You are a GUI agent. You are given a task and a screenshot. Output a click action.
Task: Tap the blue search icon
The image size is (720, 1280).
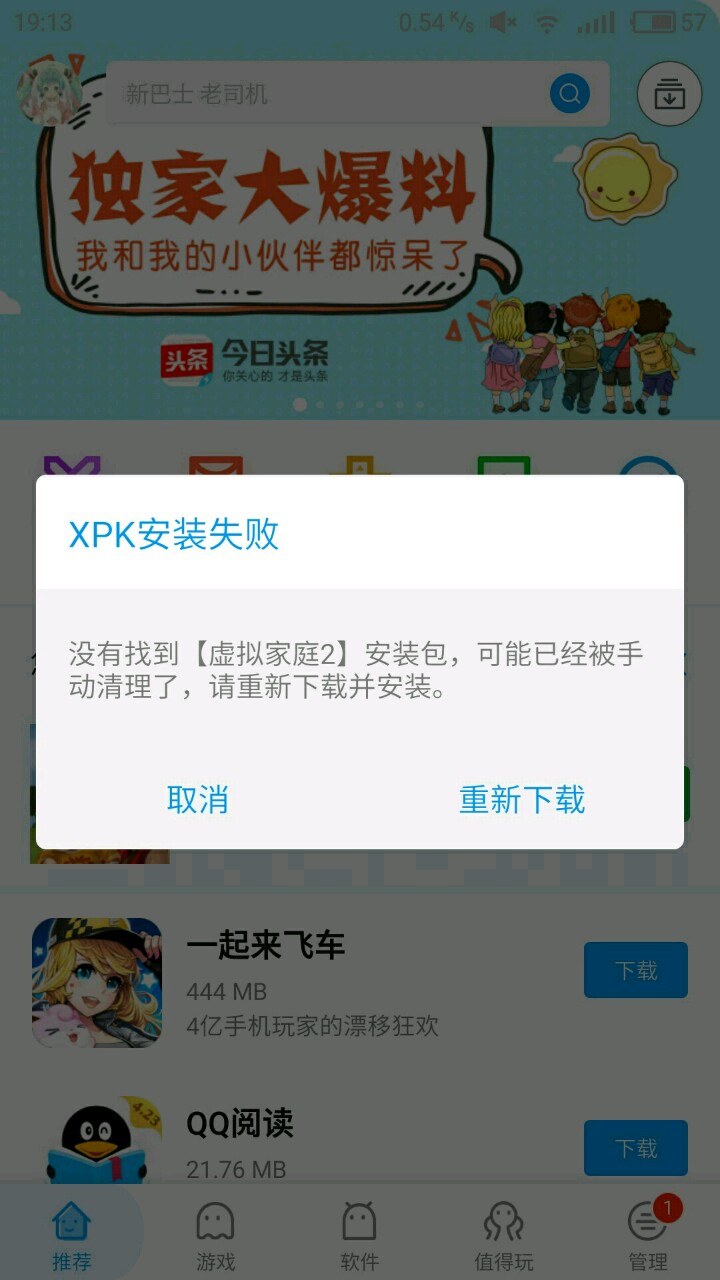pyautogui.click(x=569, y=94)
